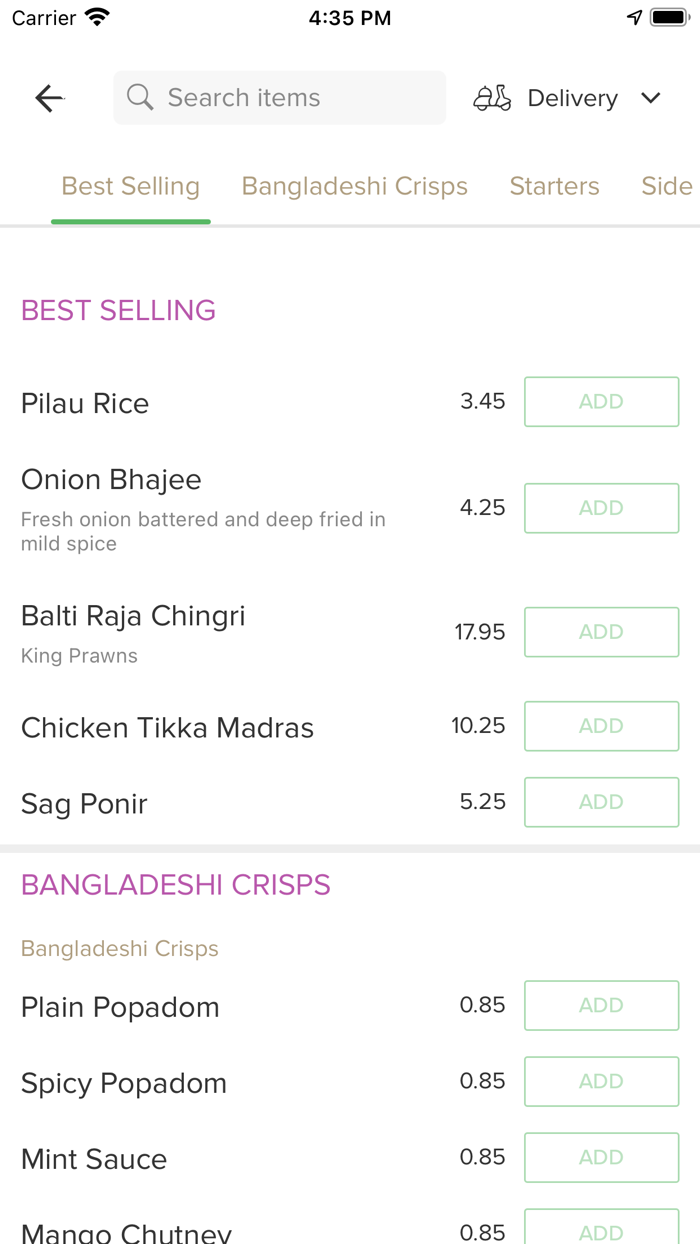Switch to the Starters tab
700x1244 pixels.
554,187
